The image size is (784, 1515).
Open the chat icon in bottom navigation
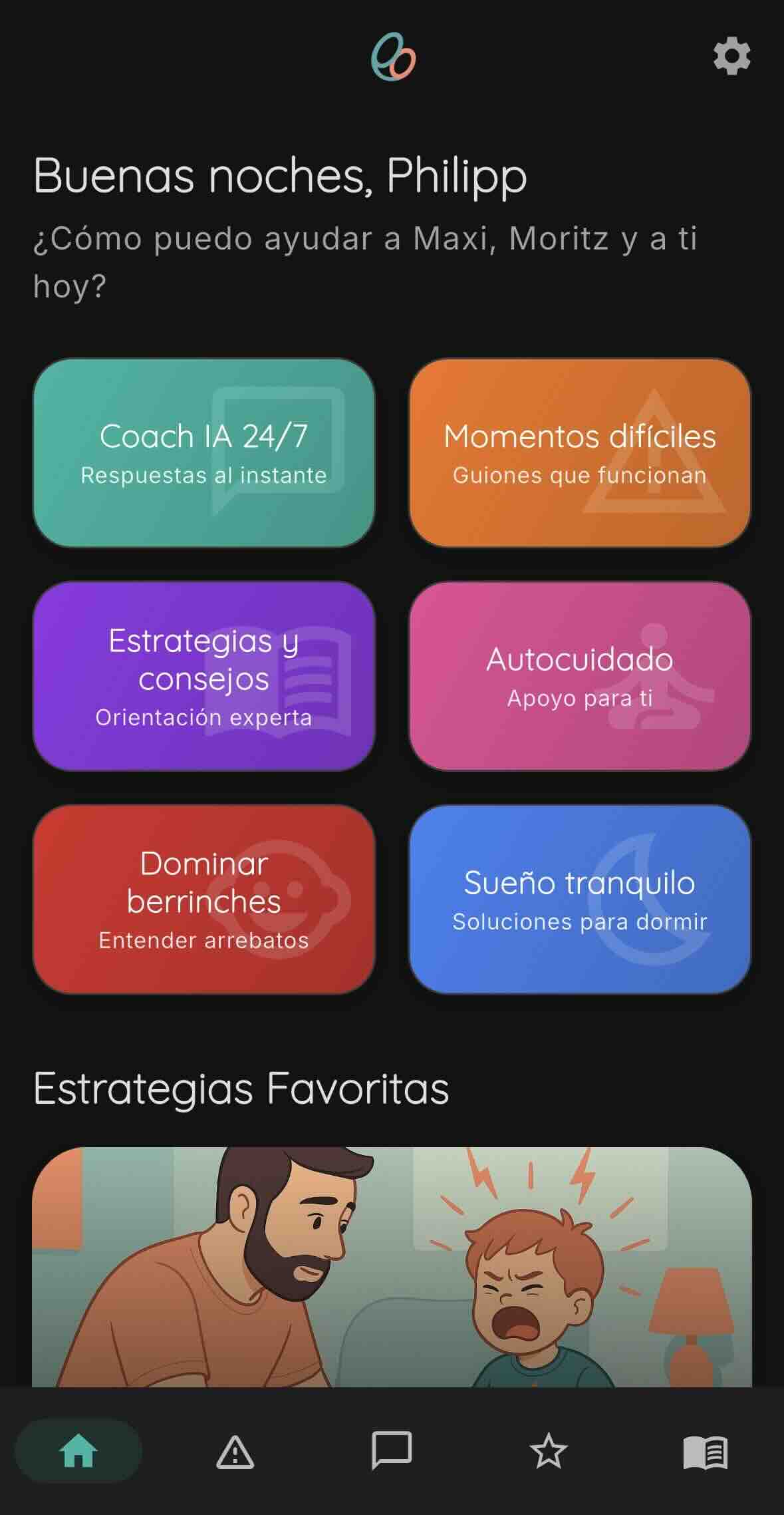pyautogui.click(x=393, y=1450)
